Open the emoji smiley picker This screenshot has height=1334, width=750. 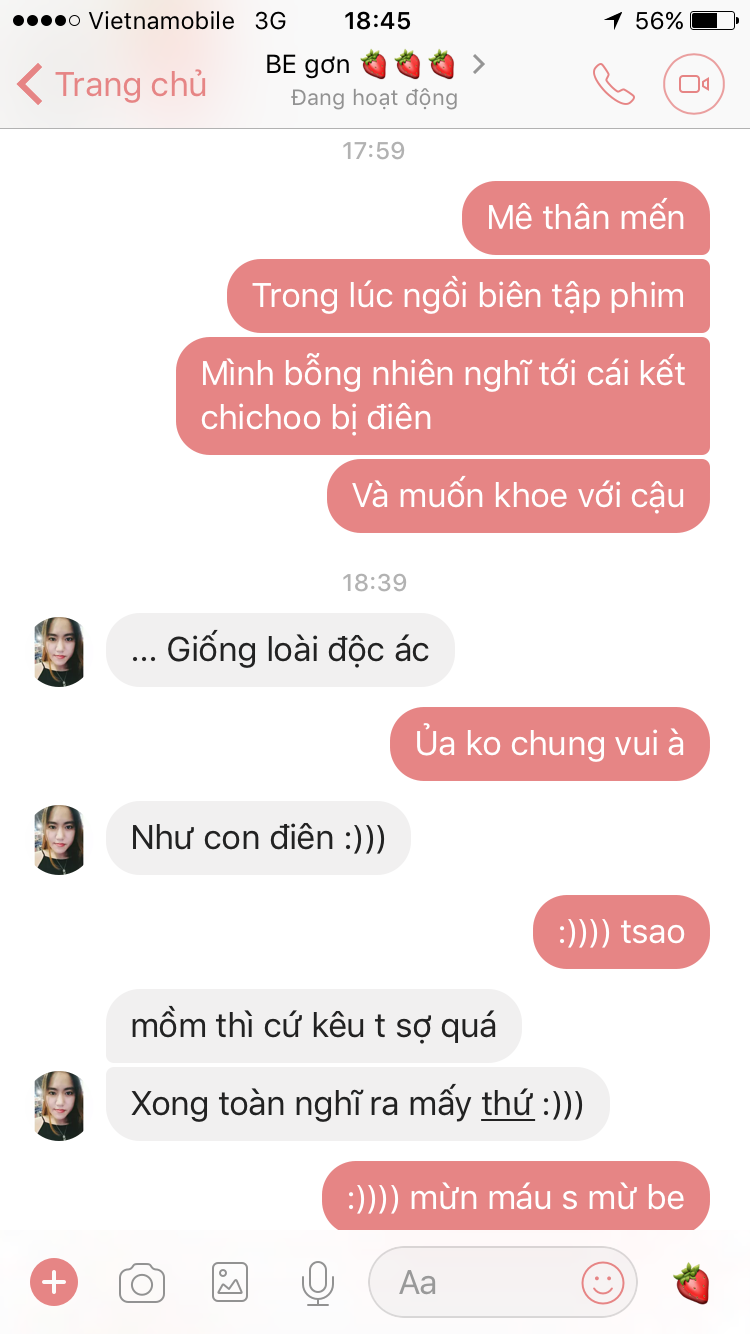click(603, 1282)
